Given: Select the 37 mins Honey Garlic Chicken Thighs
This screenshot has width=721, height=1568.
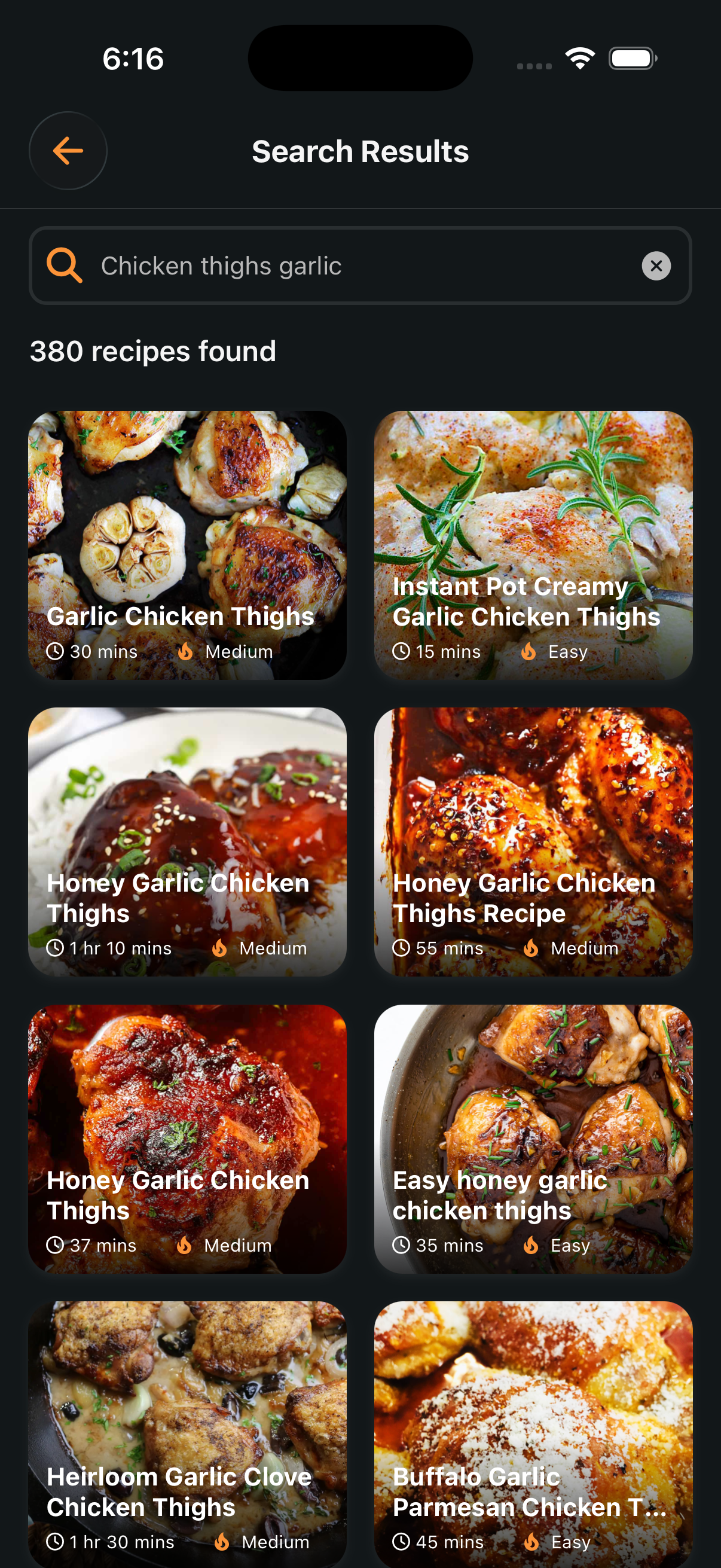Looking at the screenshot, I should pos(187,1138).
